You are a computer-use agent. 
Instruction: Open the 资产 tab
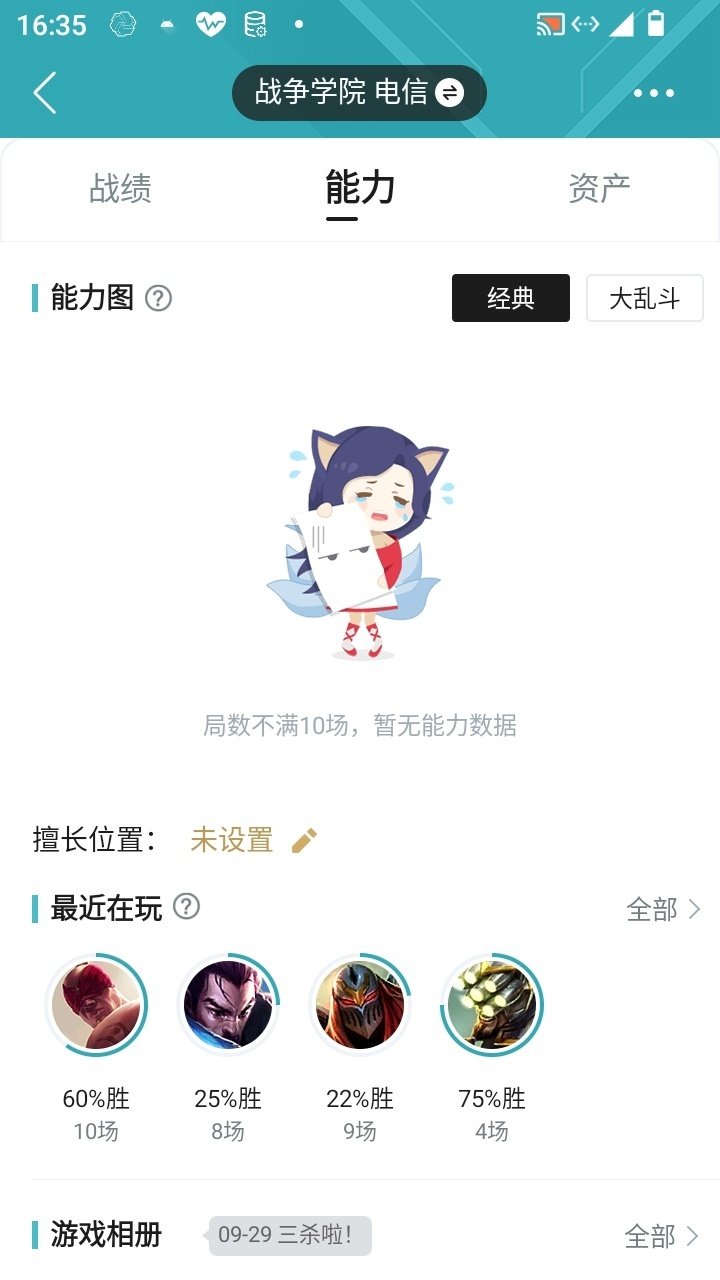coord(599,189)
